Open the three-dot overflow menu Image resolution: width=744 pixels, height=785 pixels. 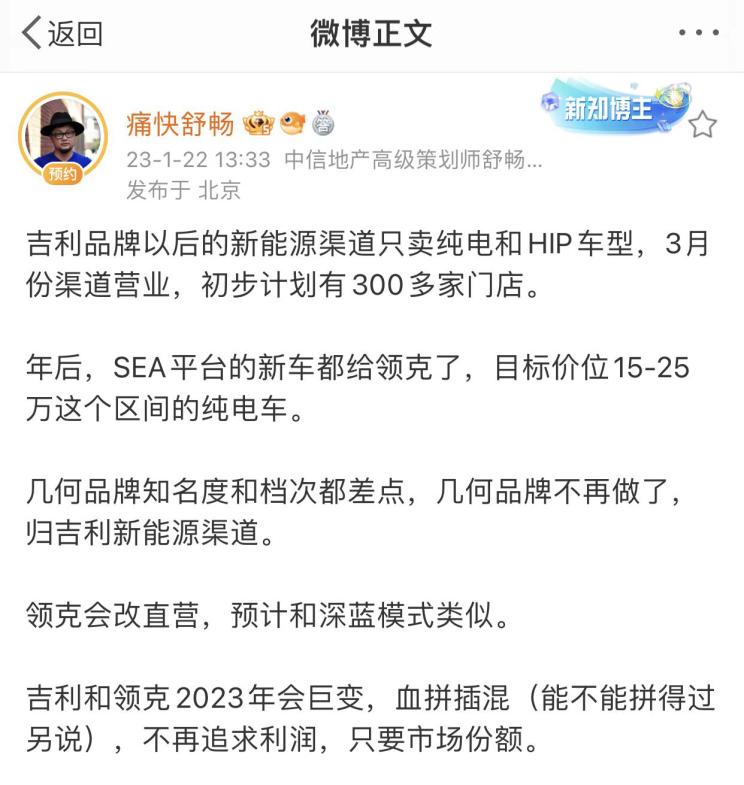pos(698,33)
